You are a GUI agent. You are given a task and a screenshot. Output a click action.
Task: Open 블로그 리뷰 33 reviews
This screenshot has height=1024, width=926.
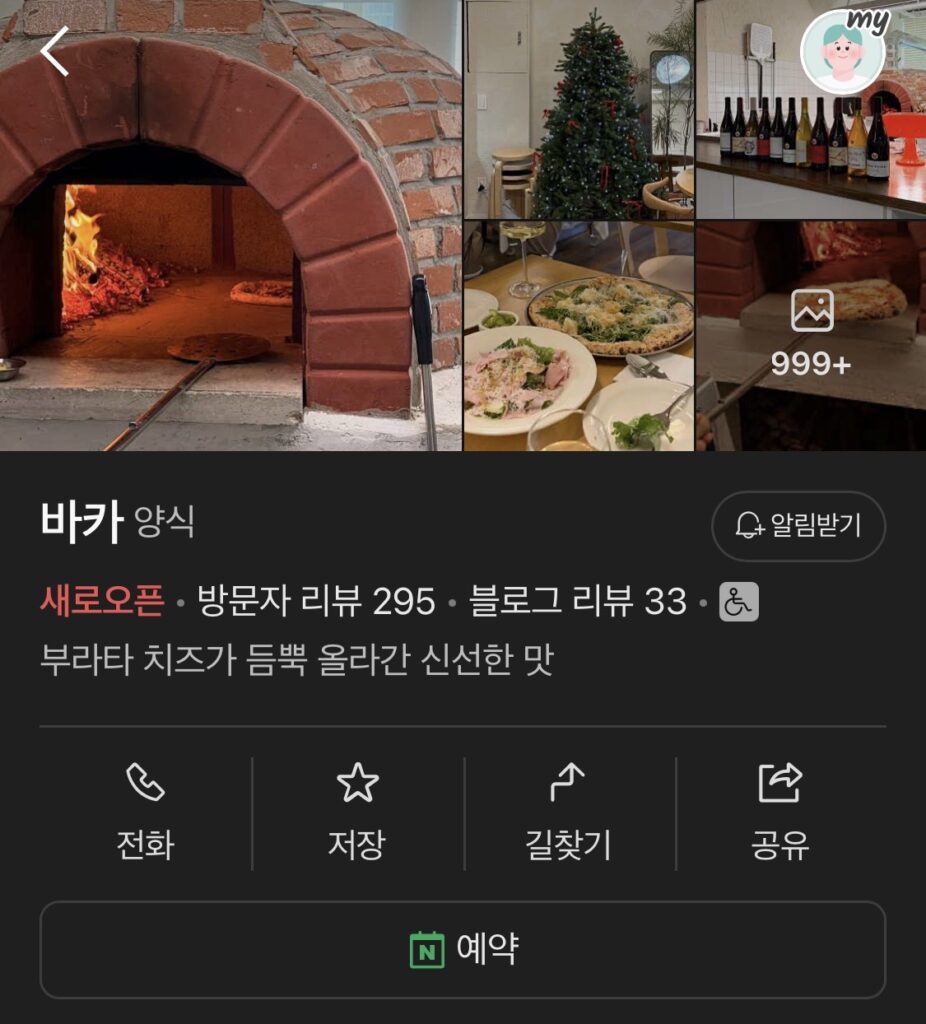click(x=578, y=602)
